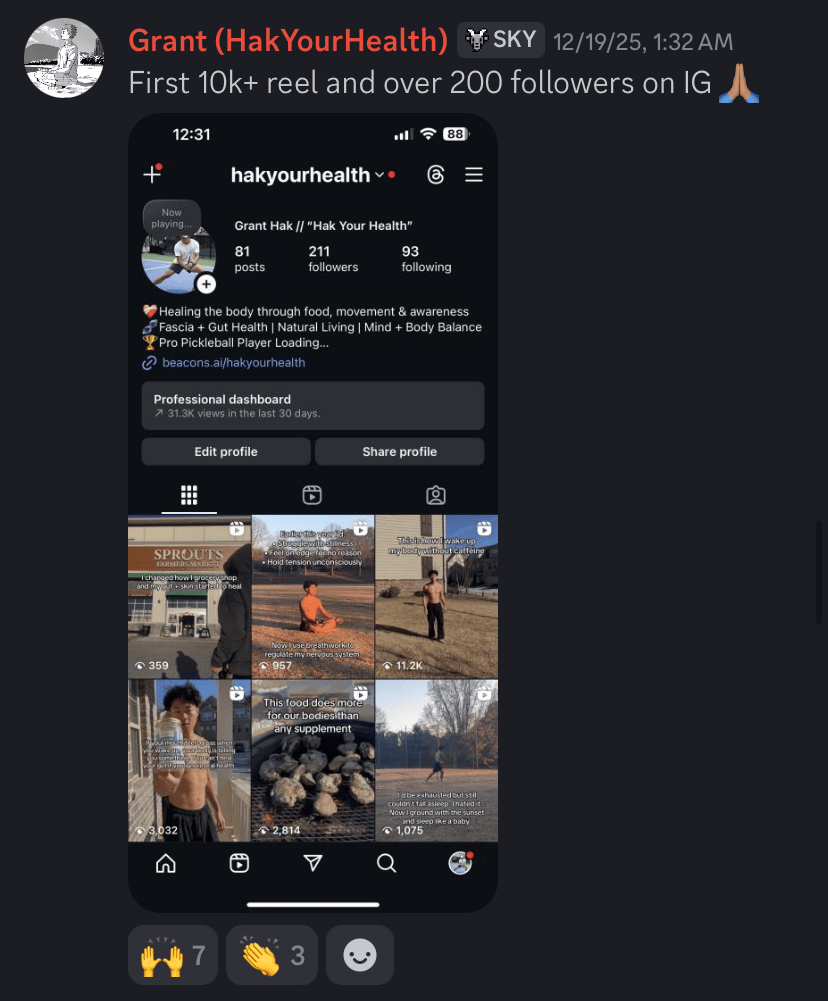Screen dimensions: 828x1001
Task: Open Grant (HakYourHealth)'s user profile
Action: tap(288, 41)
